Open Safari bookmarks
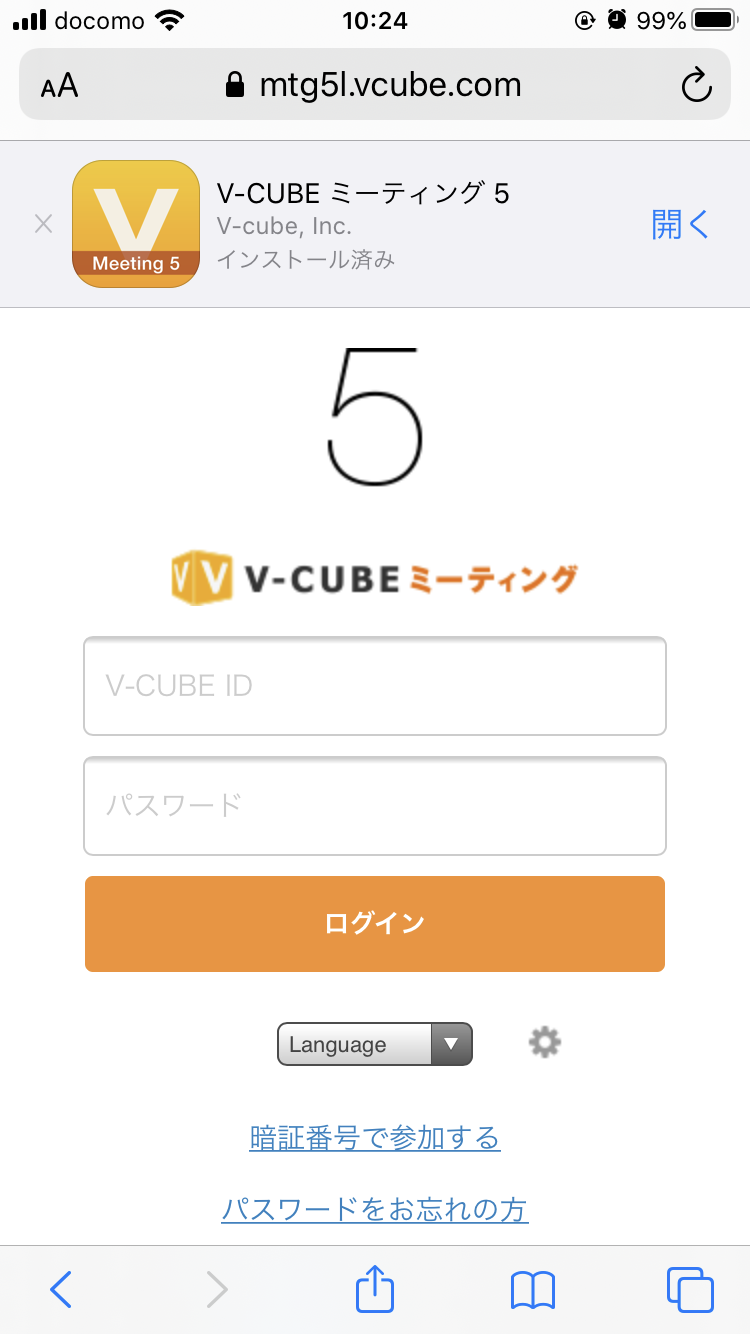 coord(532,1290)
